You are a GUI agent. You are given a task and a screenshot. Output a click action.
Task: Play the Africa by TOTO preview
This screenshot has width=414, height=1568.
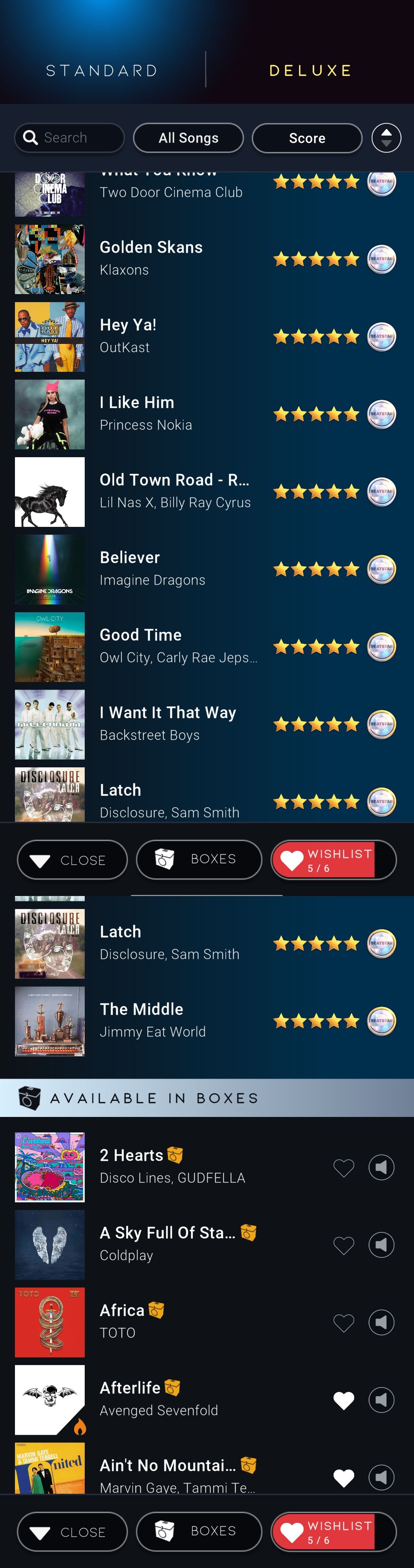click(382, 1322)
